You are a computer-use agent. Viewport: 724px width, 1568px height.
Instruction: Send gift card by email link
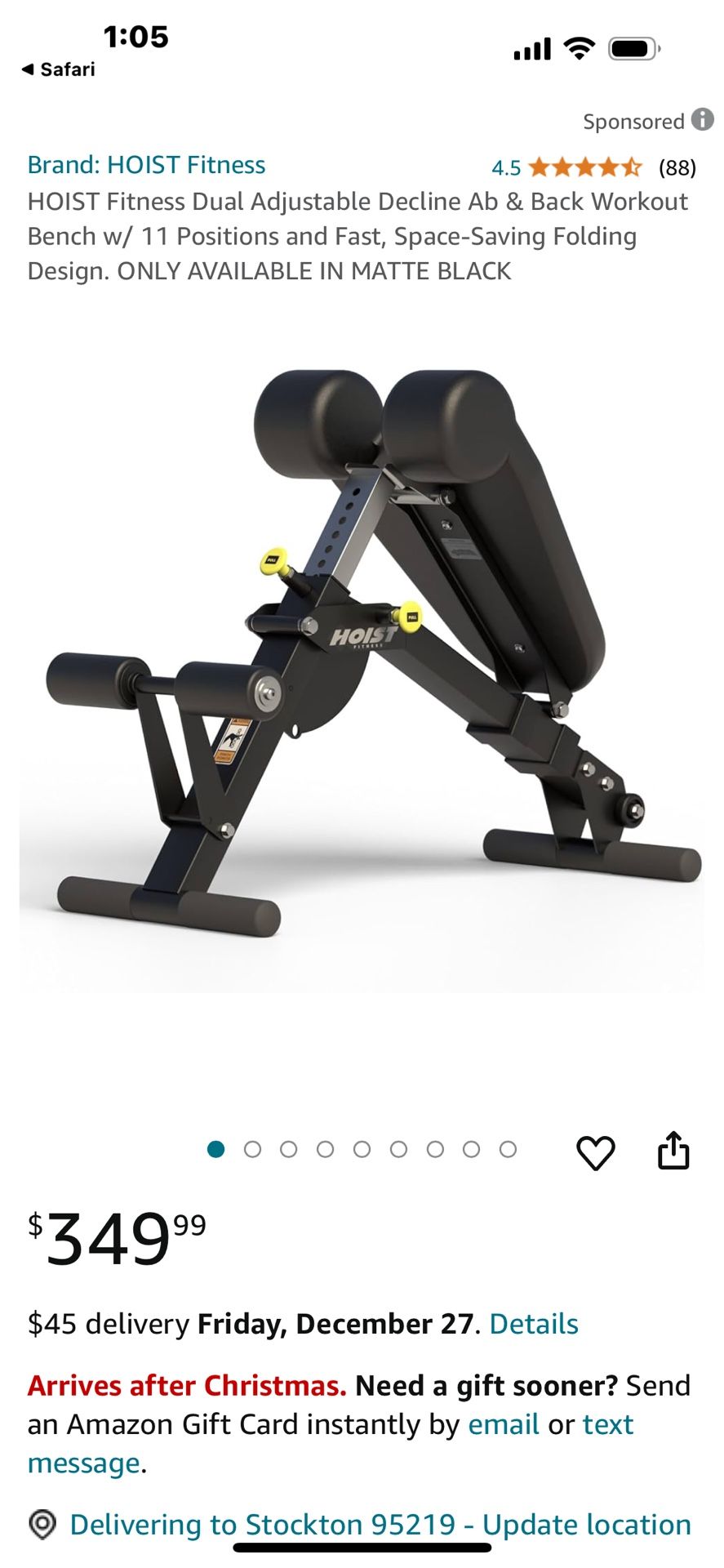point(503,1424)
